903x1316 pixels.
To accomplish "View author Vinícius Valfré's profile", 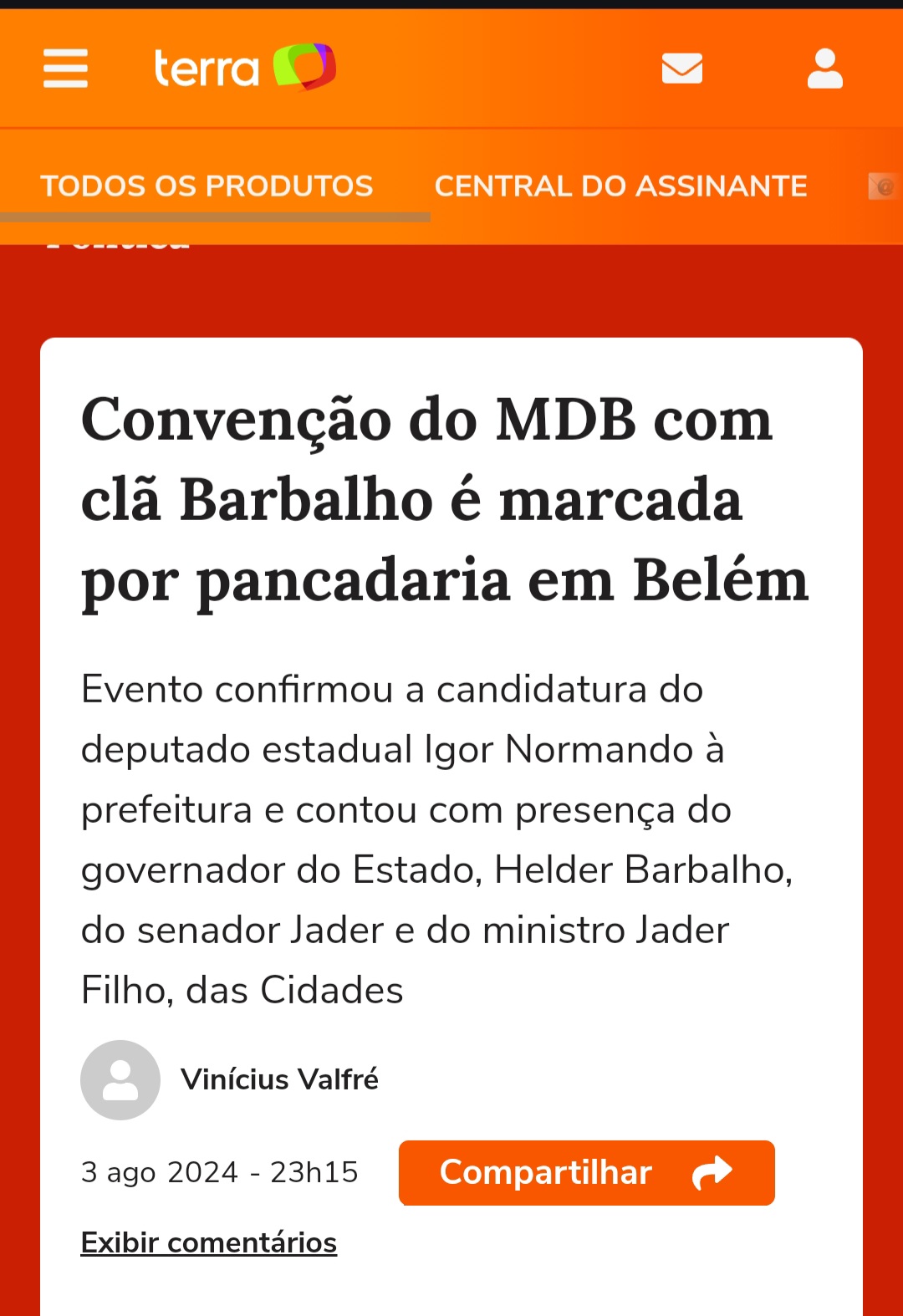I will (279, 1079).
